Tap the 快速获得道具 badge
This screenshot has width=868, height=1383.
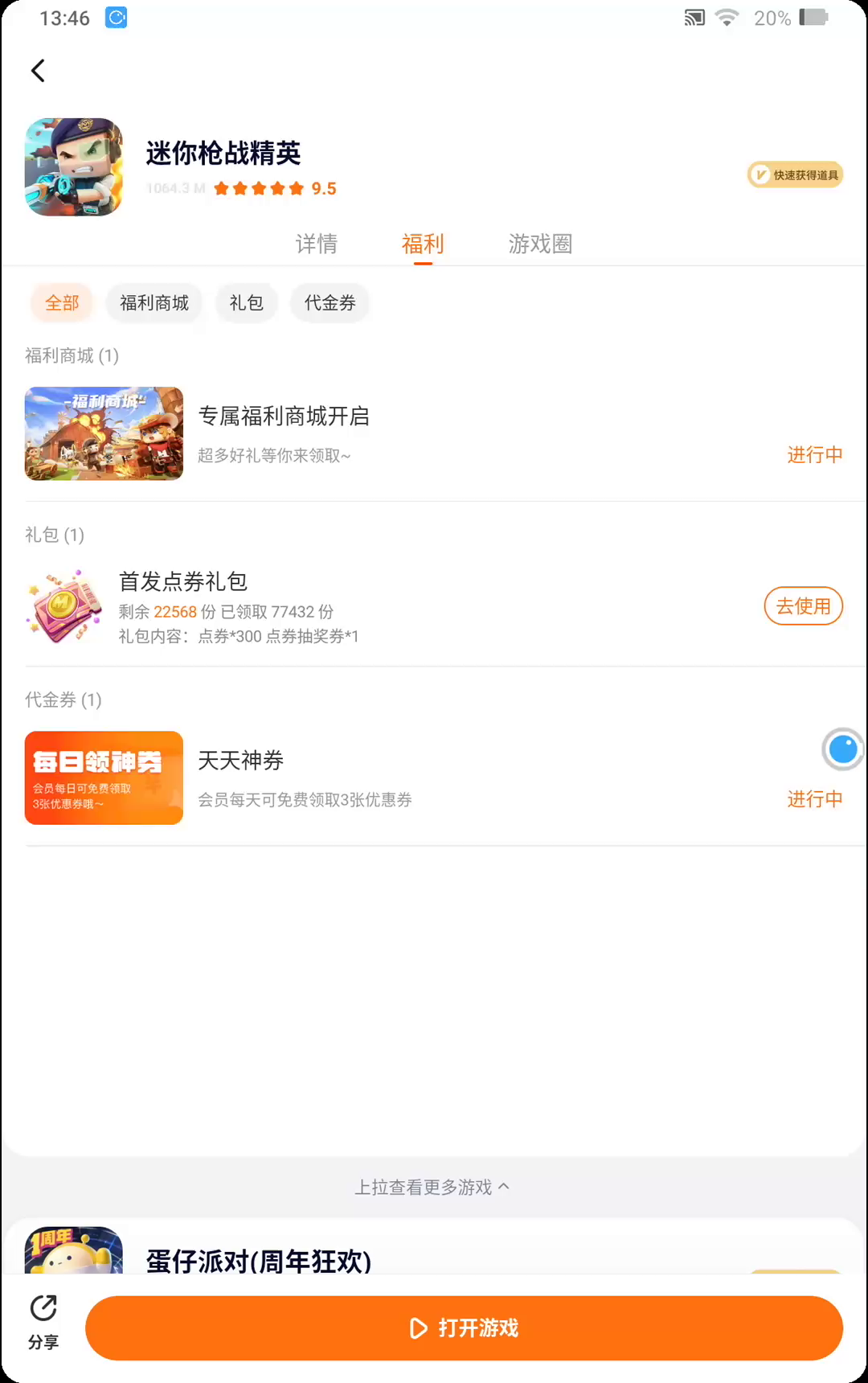(795, 175)
